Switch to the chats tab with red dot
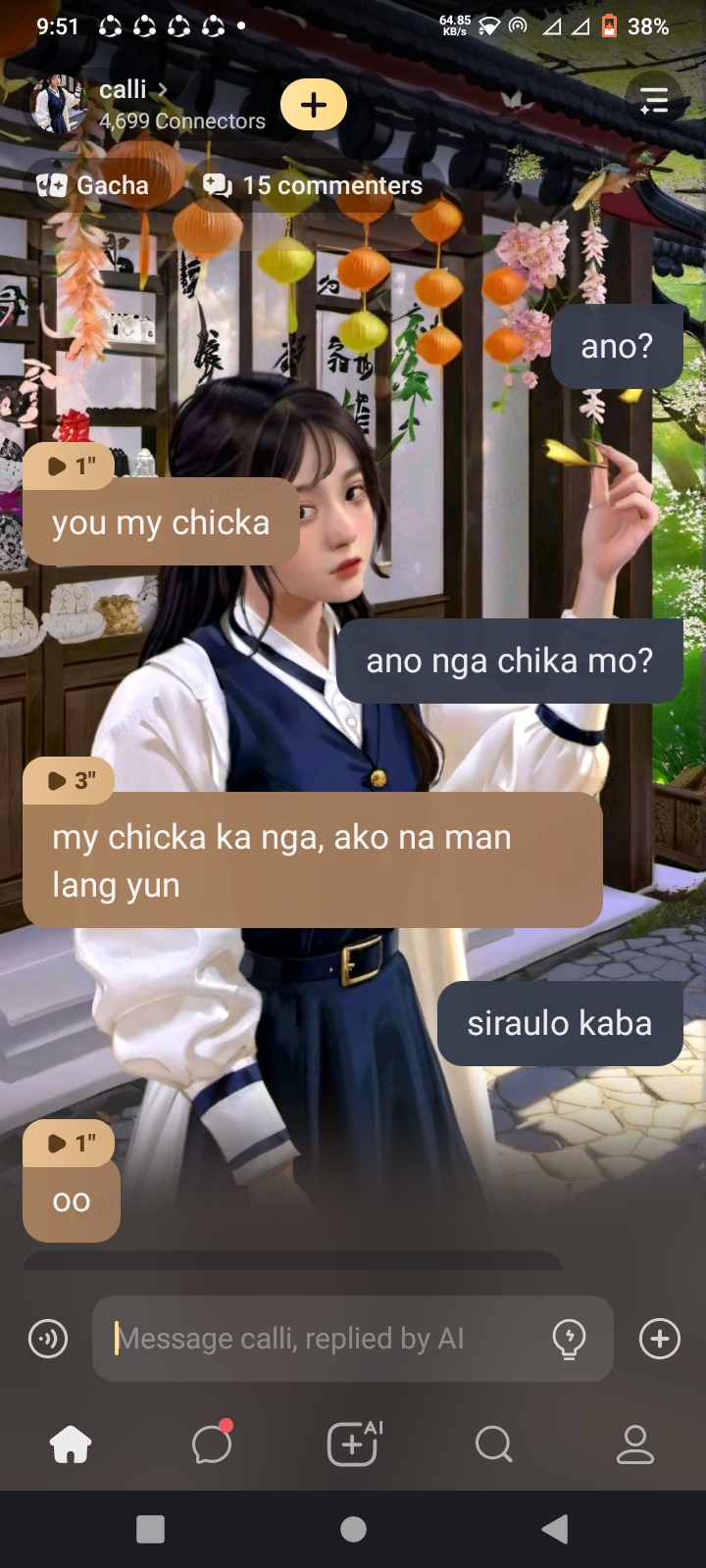706x1568 pixels. click(212, 1445)
